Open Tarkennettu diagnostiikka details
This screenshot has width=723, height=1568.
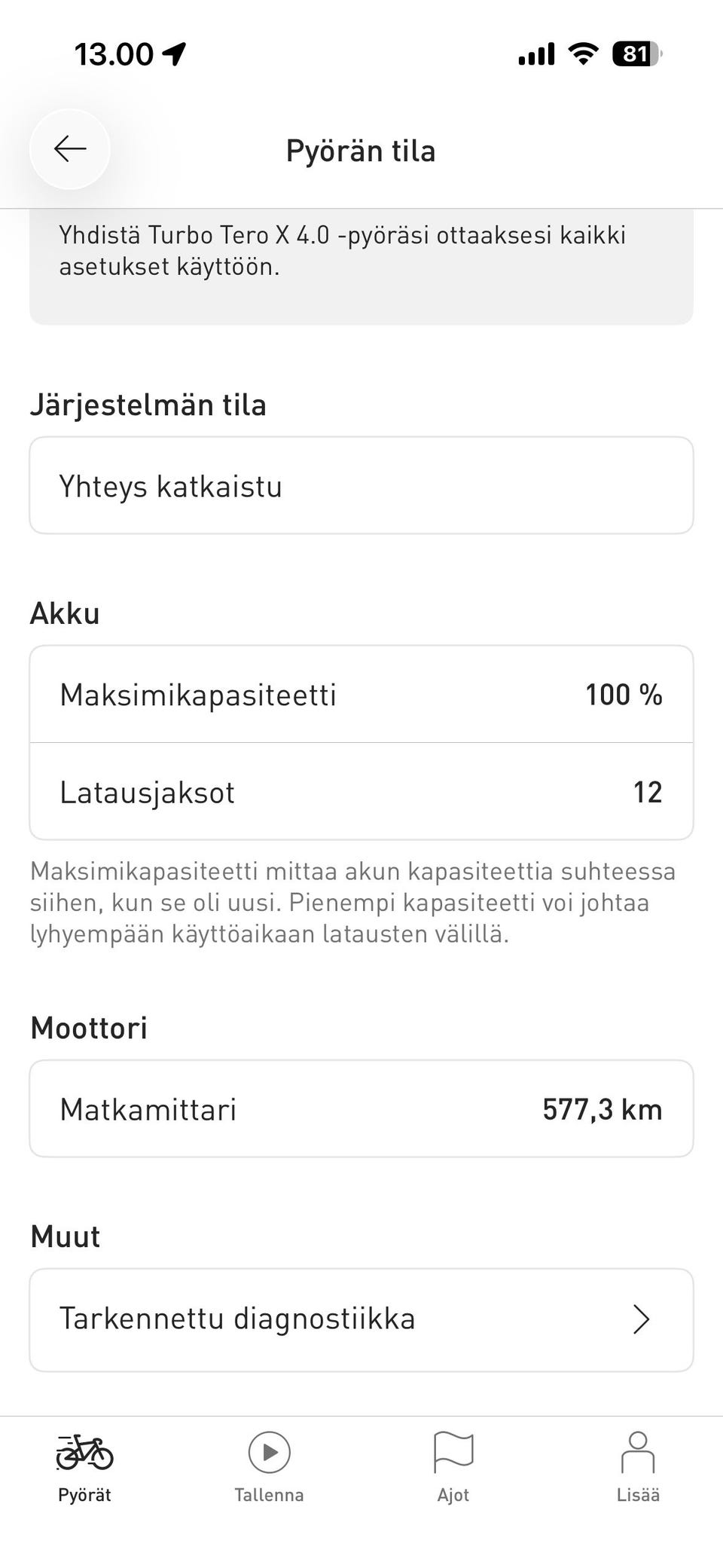(x=361, y=1319)
